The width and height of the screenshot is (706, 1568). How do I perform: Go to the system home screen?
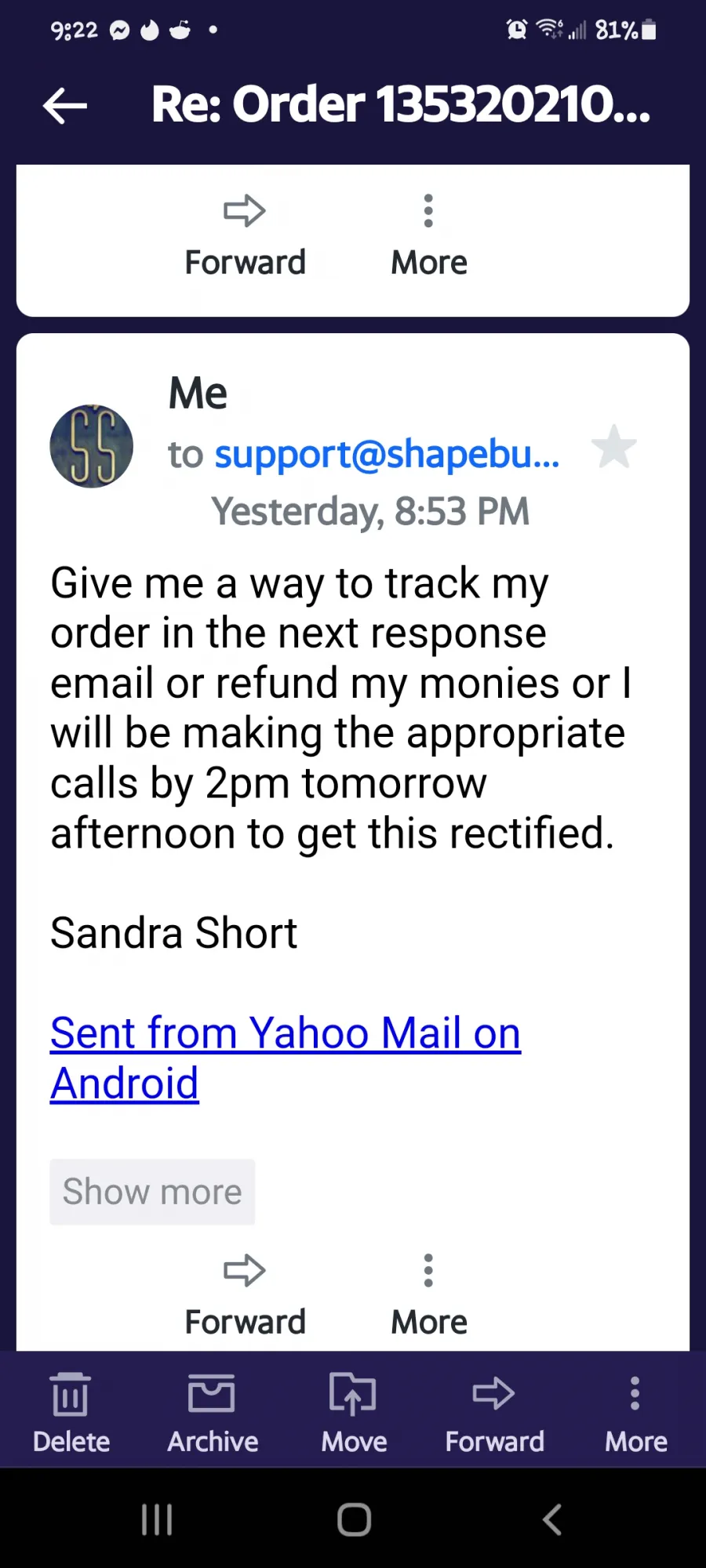tap(354, 1519)
